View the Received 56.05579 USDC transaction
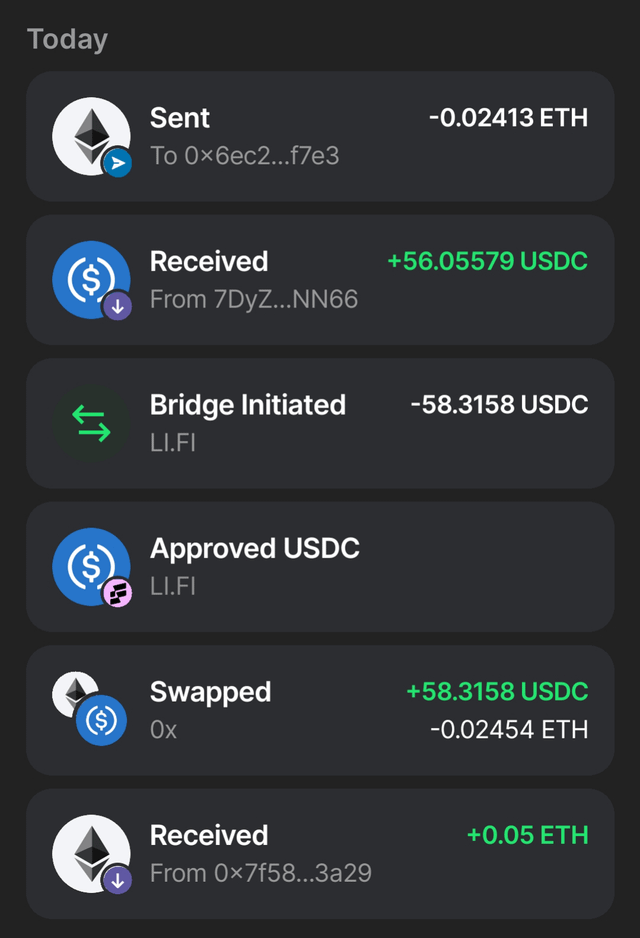 click(x=320, y=280)
